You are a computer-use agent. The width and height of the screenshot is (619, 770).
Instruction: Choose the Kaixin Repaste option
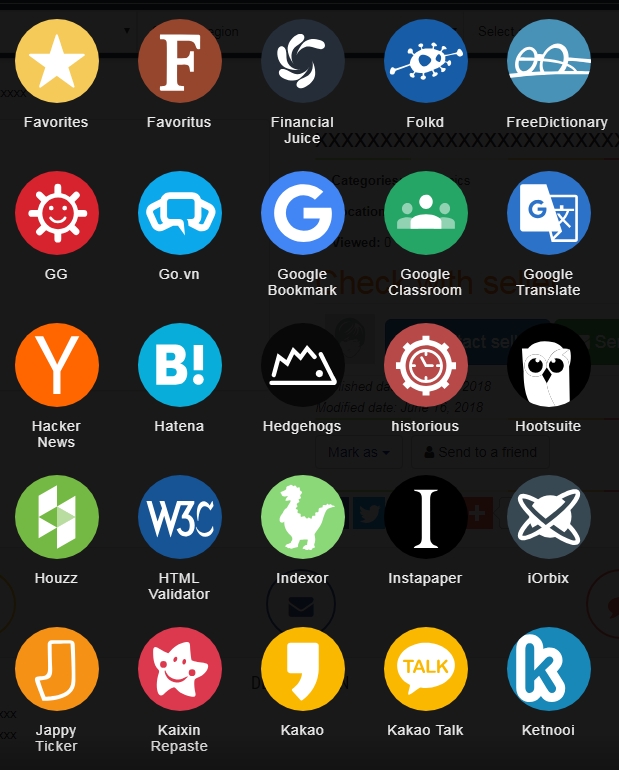coord(180,669)
